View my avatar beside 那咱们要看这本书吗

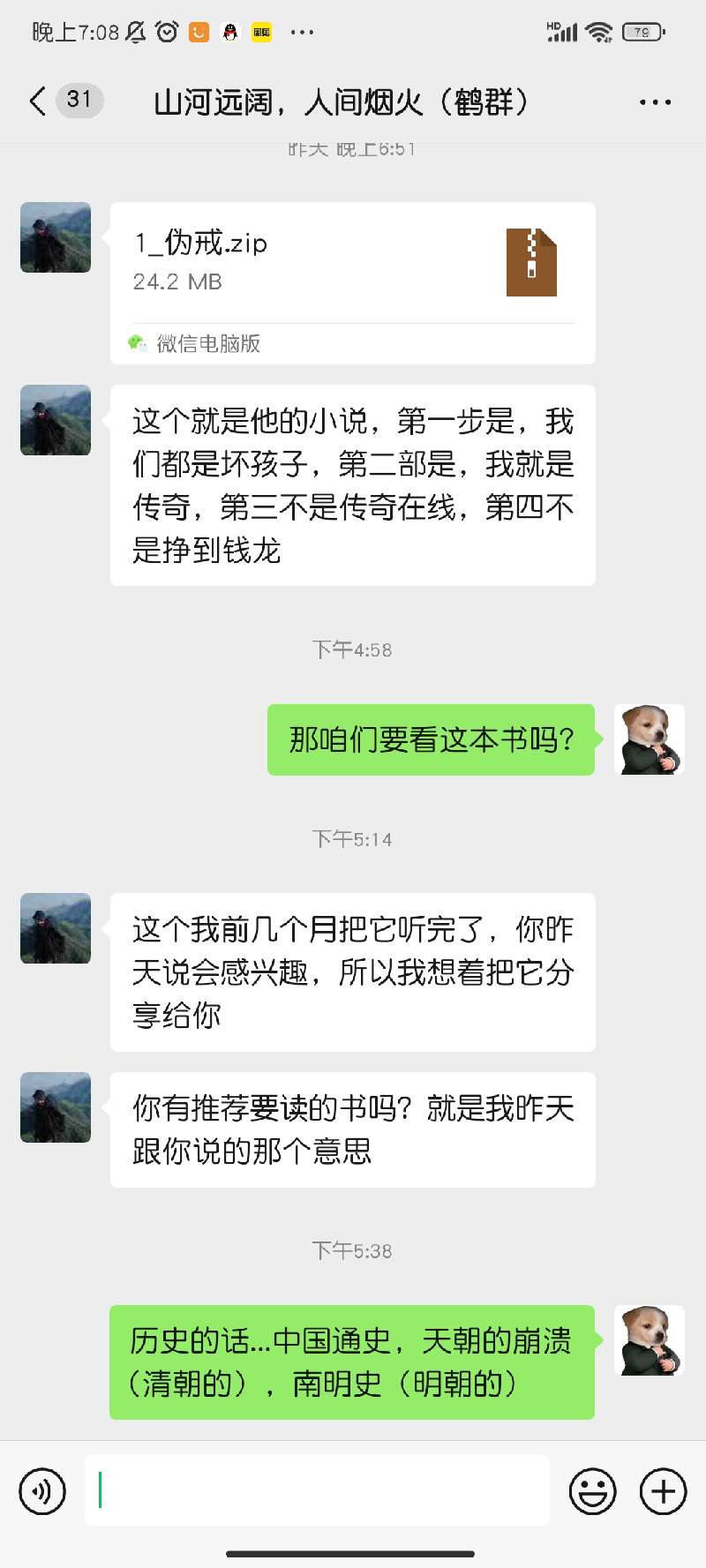tap(649, 739)
